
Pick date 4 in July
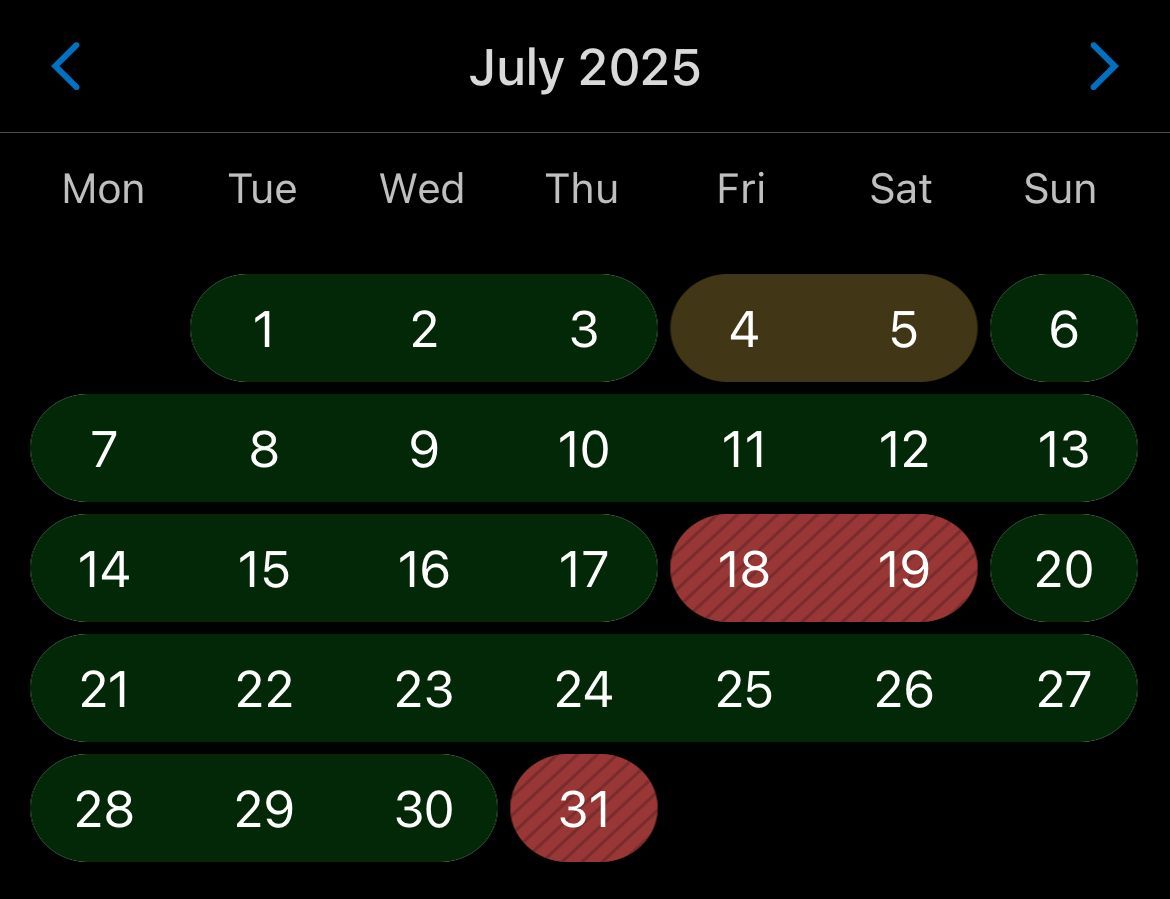coord(743,329)
